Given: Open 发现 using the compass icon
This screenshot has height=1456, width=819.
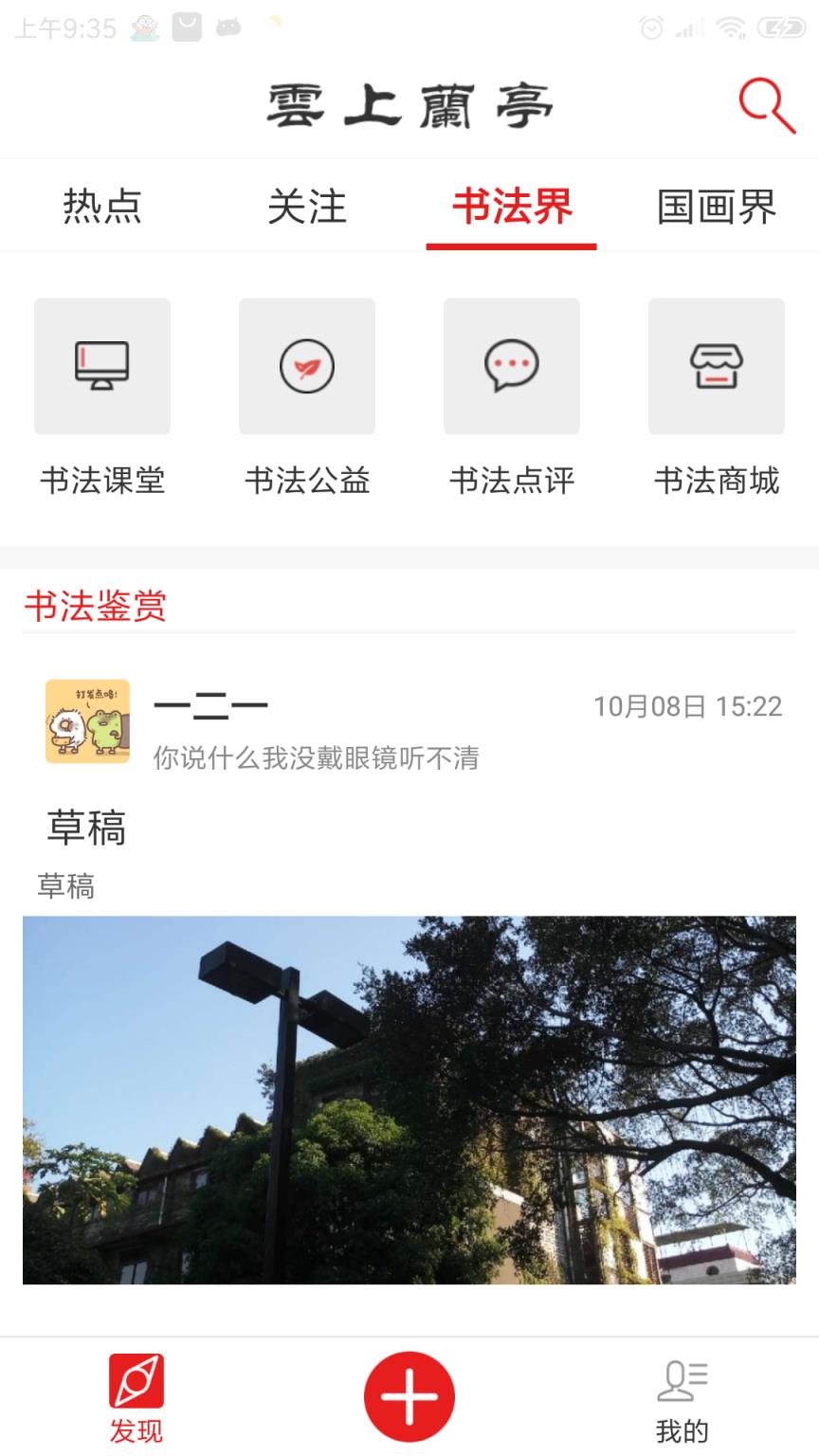Looking at the screenshot, I should coord(136,1382).
